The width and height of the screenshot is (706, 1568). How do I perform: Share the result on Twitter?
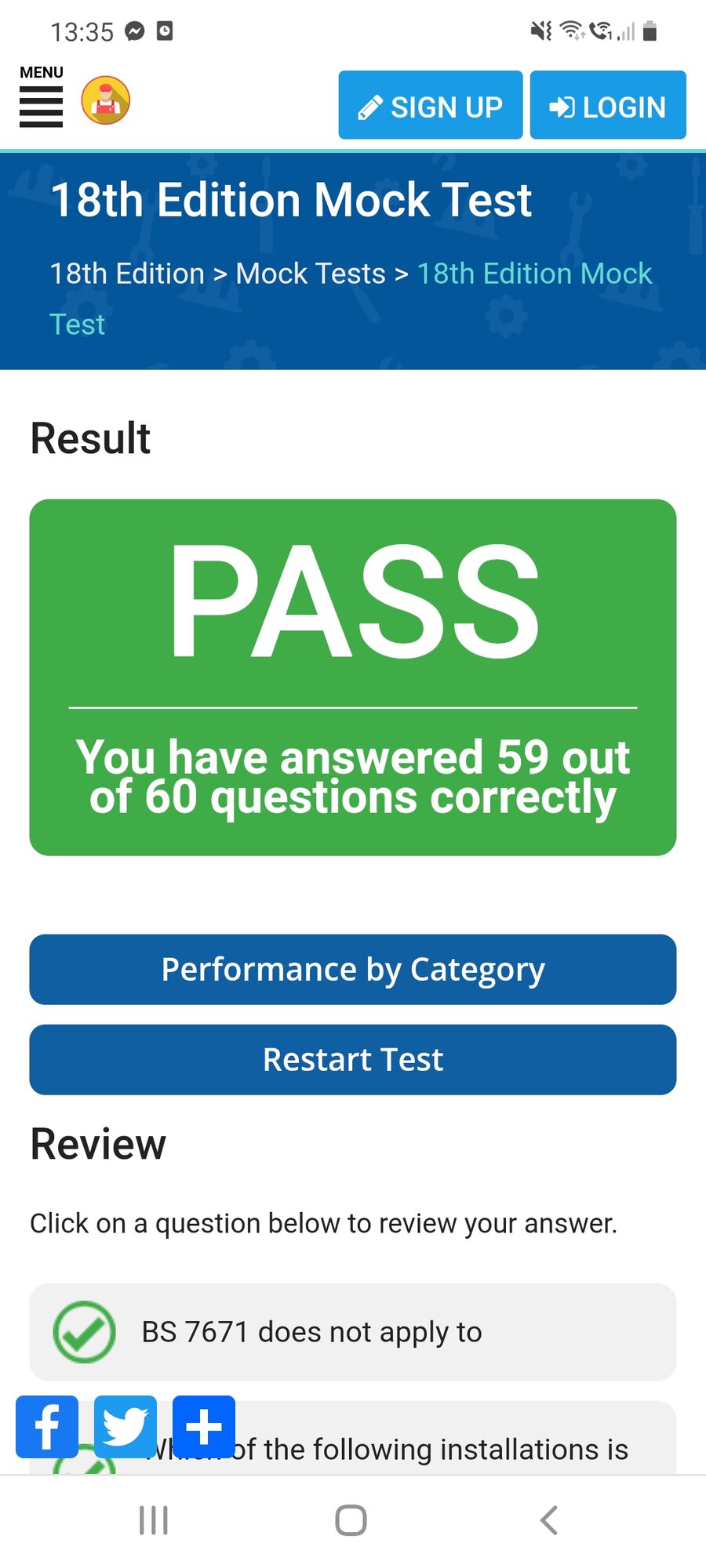(126, 1427)
